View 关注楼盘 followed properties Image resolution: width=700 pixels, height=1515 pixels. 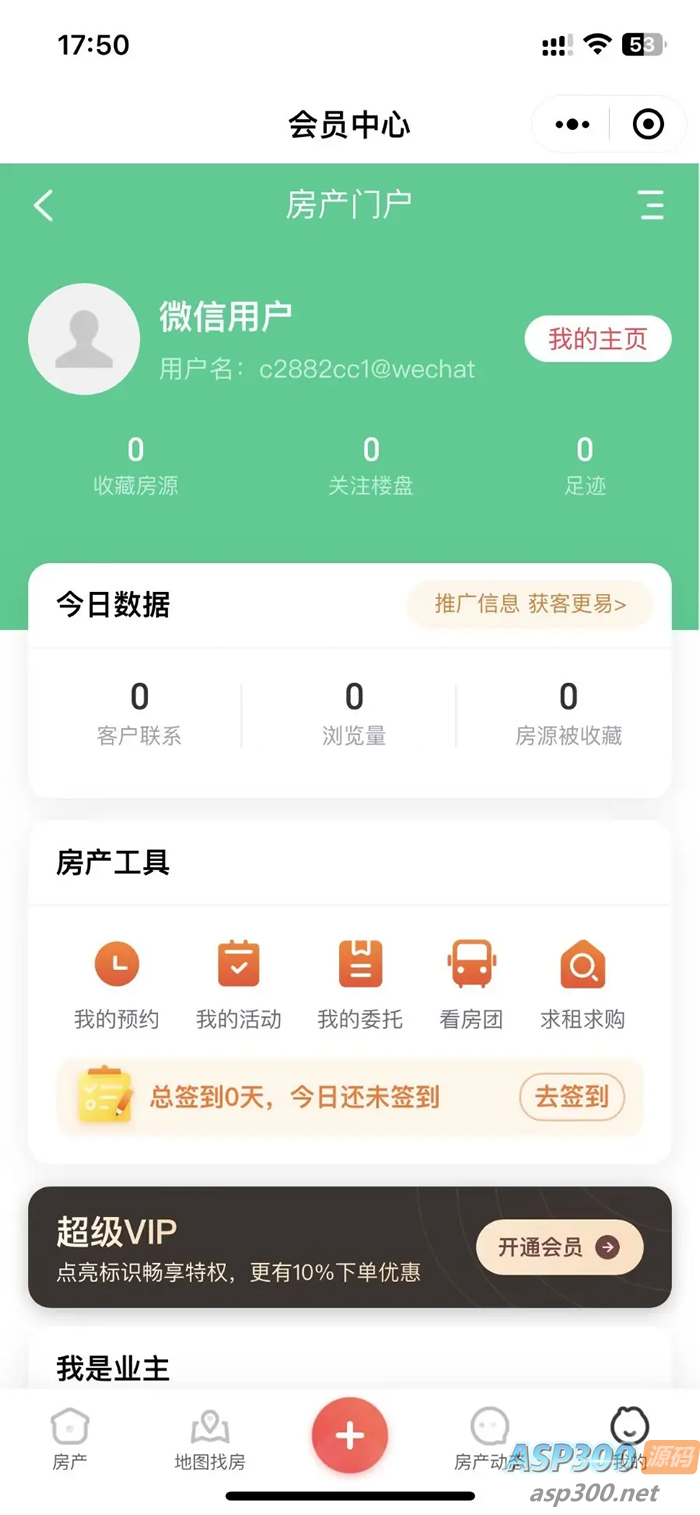tap(371, 466)
